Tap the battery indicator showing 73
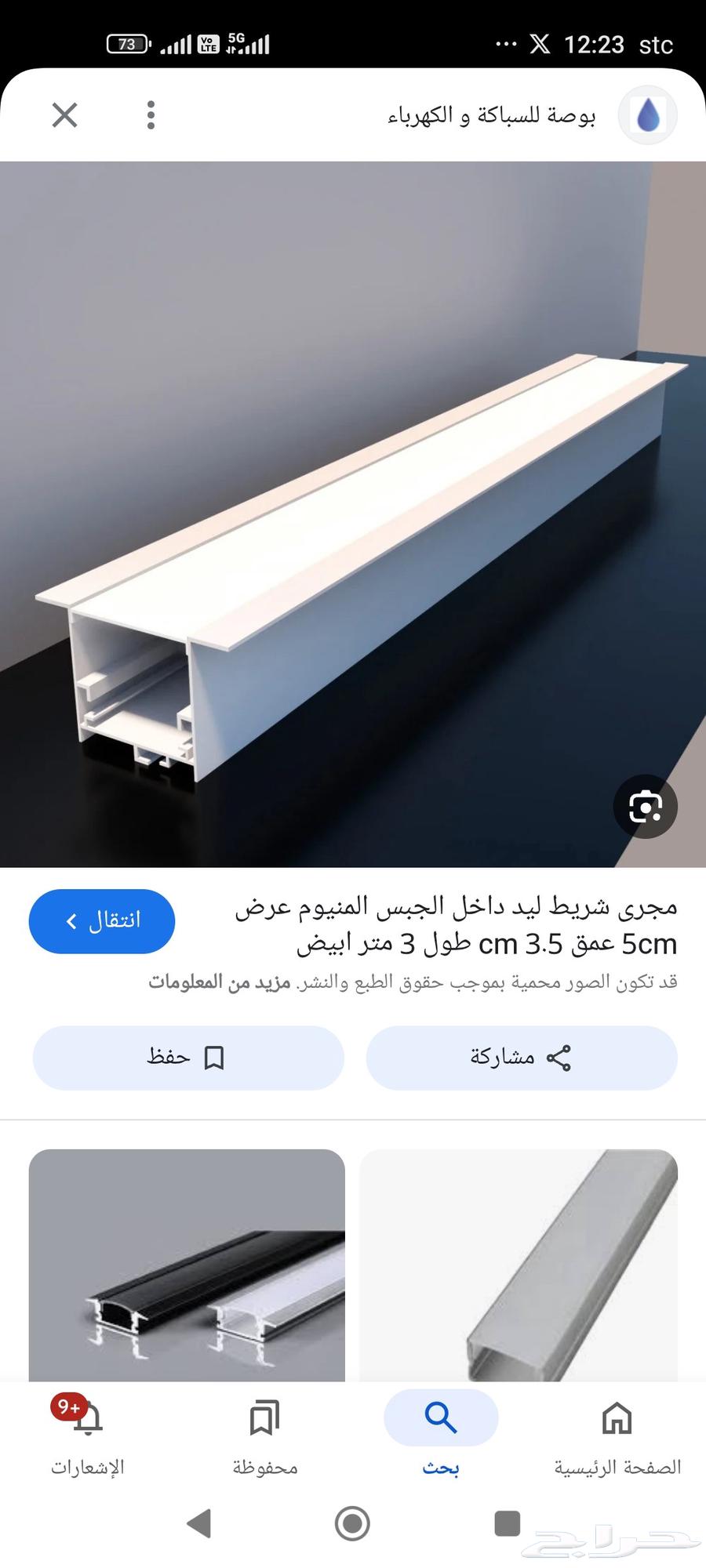This screenshot has height=1568, width=706. point(129,43)
